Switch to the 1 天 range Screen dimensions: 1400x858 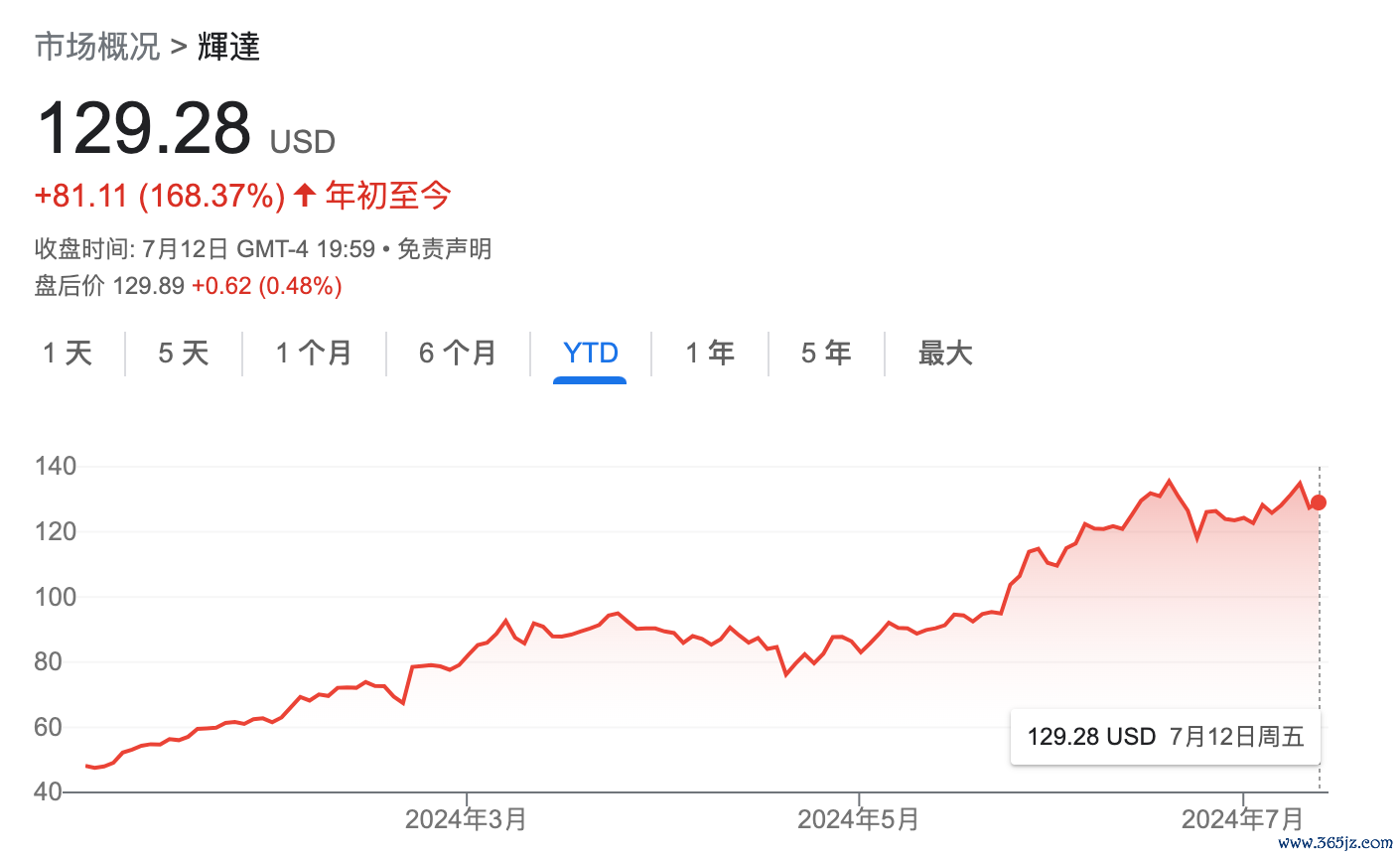coord(68,353)
